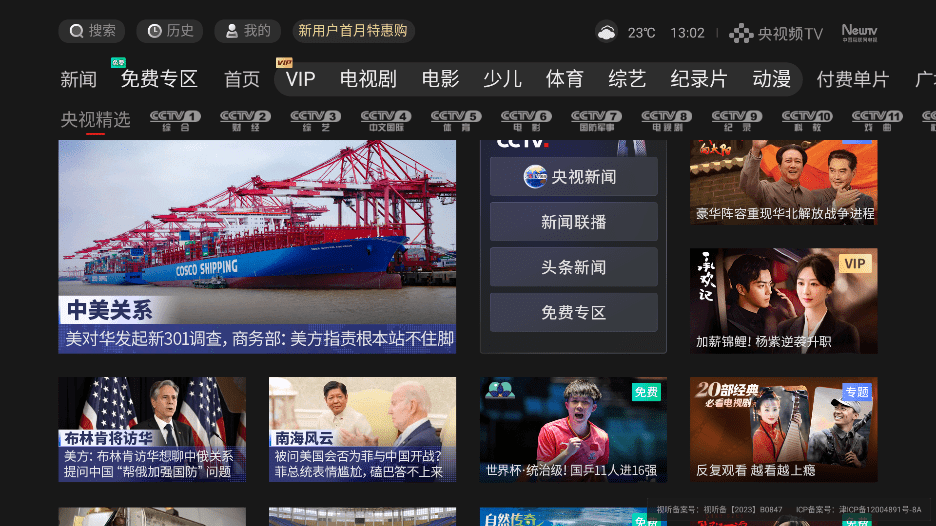
Task: Open 新用户首月特惠购 offer
Action: pyautogui.click(x=353, y=31)
